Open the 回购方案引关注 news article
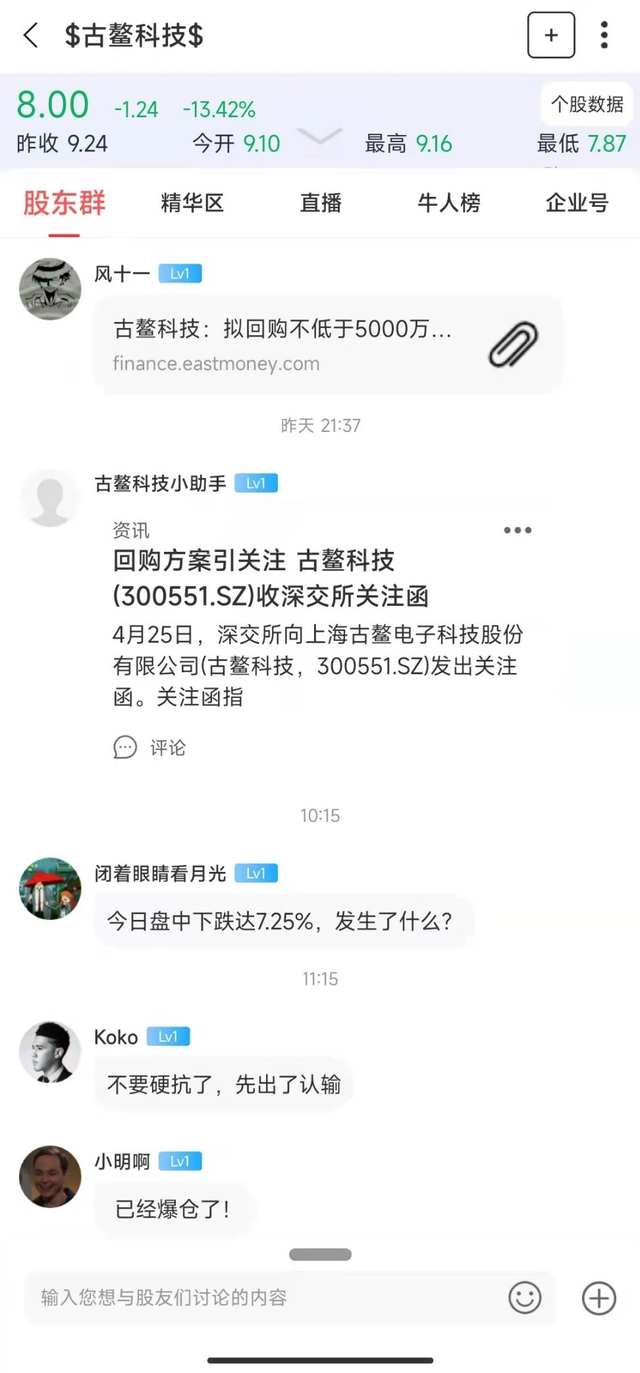Screen dimensions: 640x1373 point(320,615)
